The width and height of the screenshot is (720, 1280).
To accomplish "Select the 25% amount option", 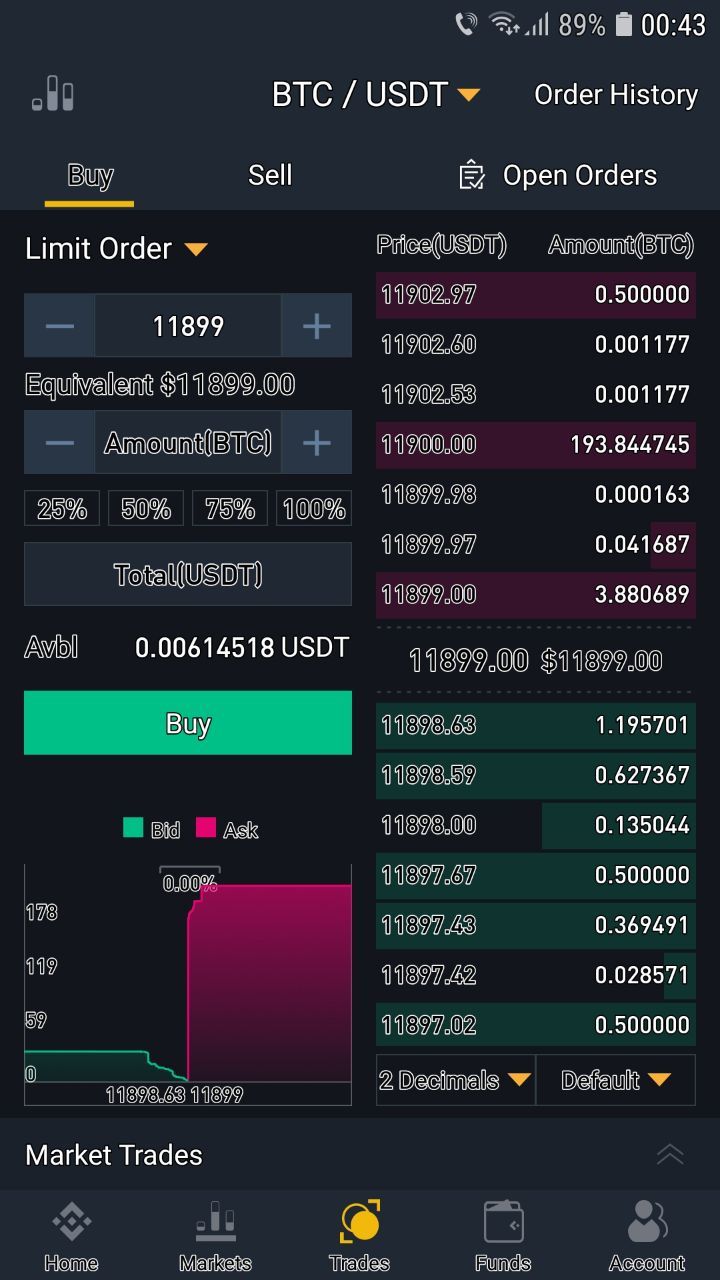I will pos(62,509).
